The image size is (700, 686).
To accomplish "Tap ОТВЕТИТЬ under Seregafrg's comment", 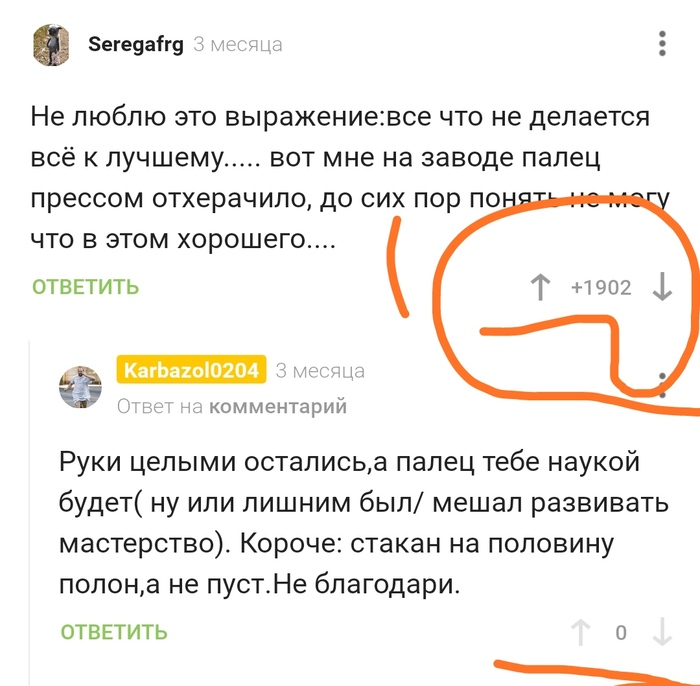I will (85, 288).
